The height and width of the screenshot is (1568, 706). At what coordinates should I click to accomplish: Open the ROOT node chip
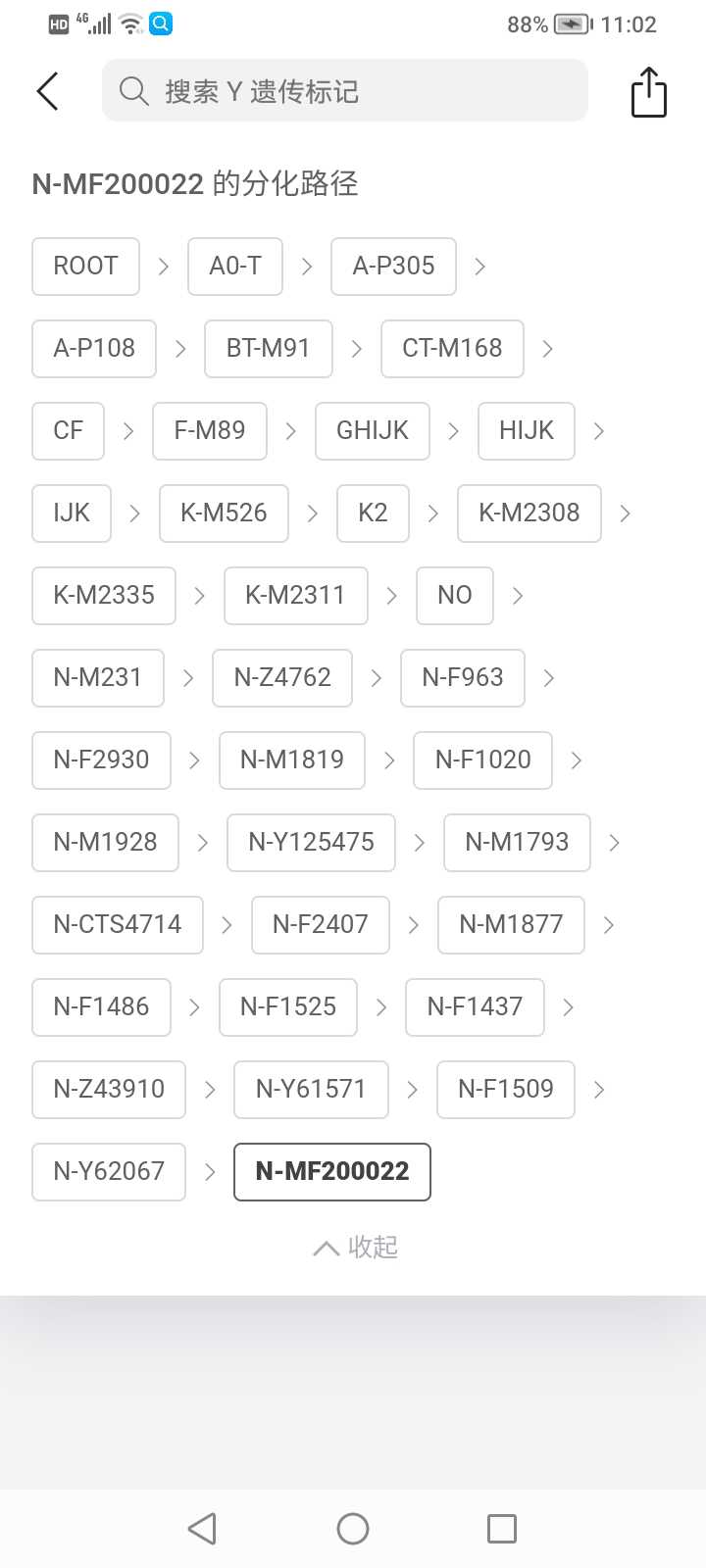click(x=86, y=267)
